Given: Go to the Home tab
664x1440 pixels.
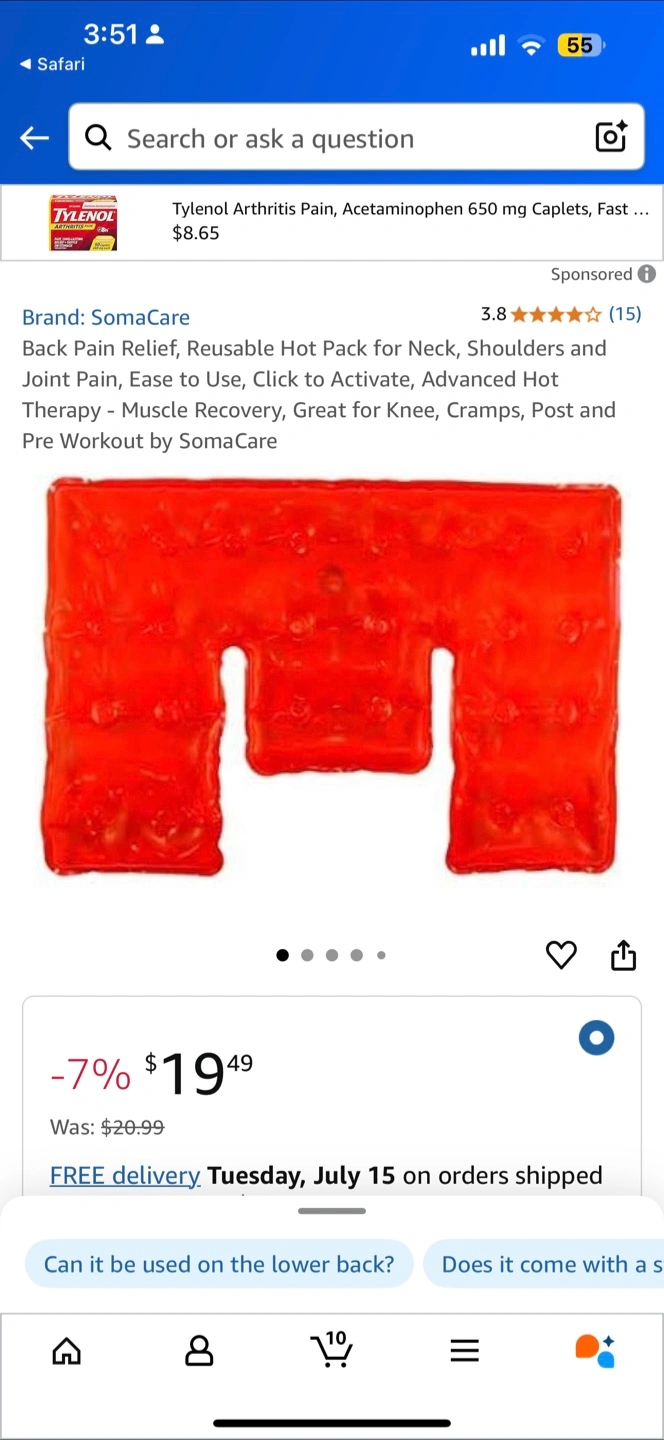Looking at the screenshot, I should (66, 1352).
